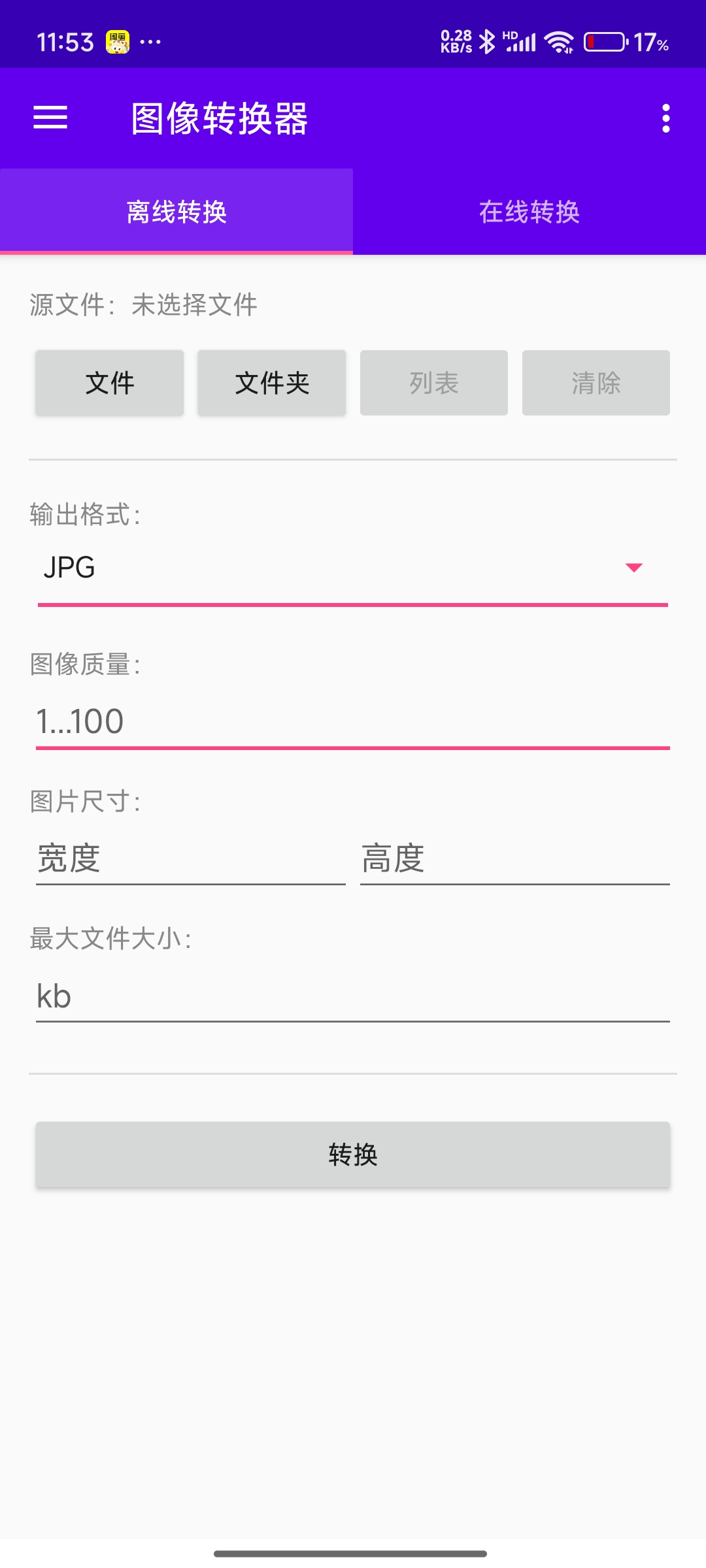Screen dimensions: 706x1568
Task: Focus the 图像质量 quality field
Action: [353, 721]
